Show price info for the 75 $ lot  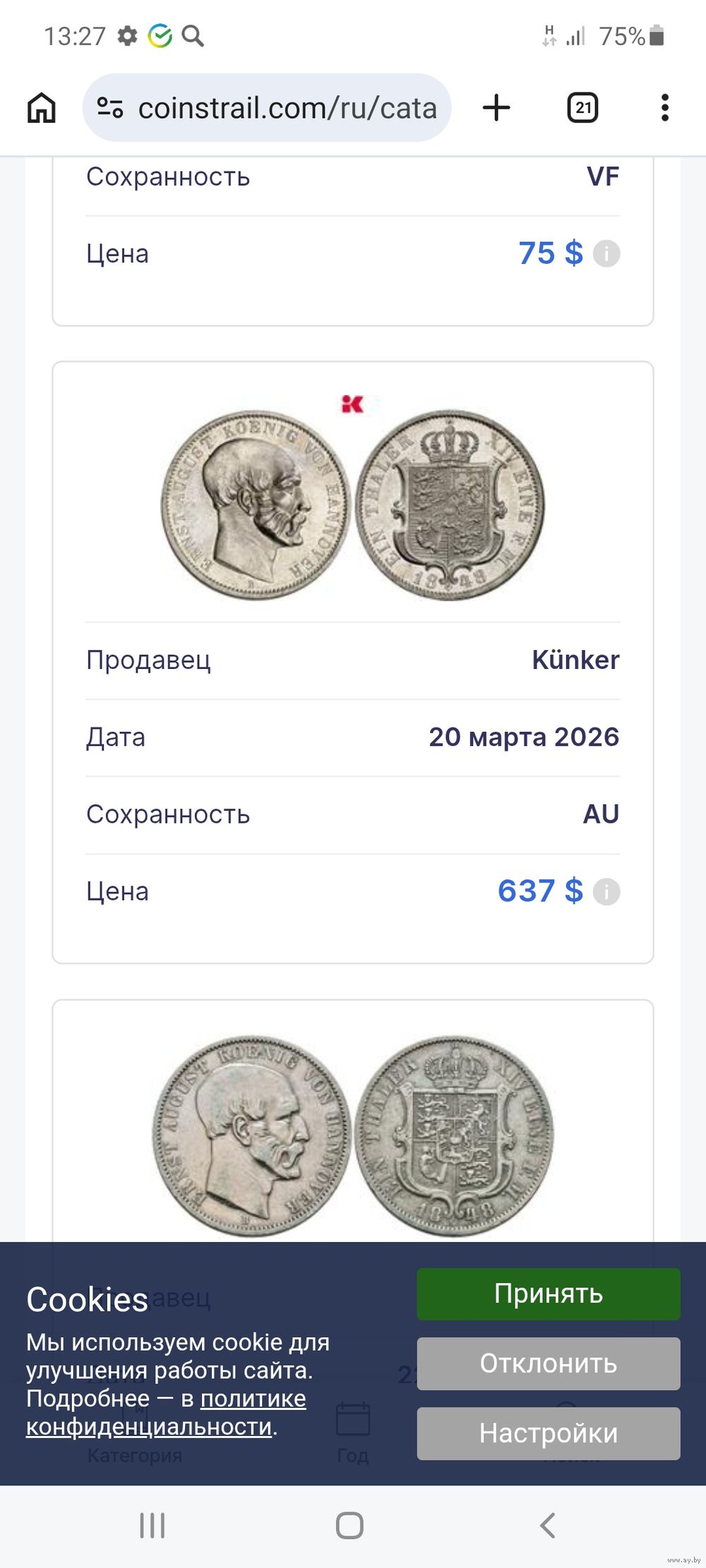pos(606,253)
